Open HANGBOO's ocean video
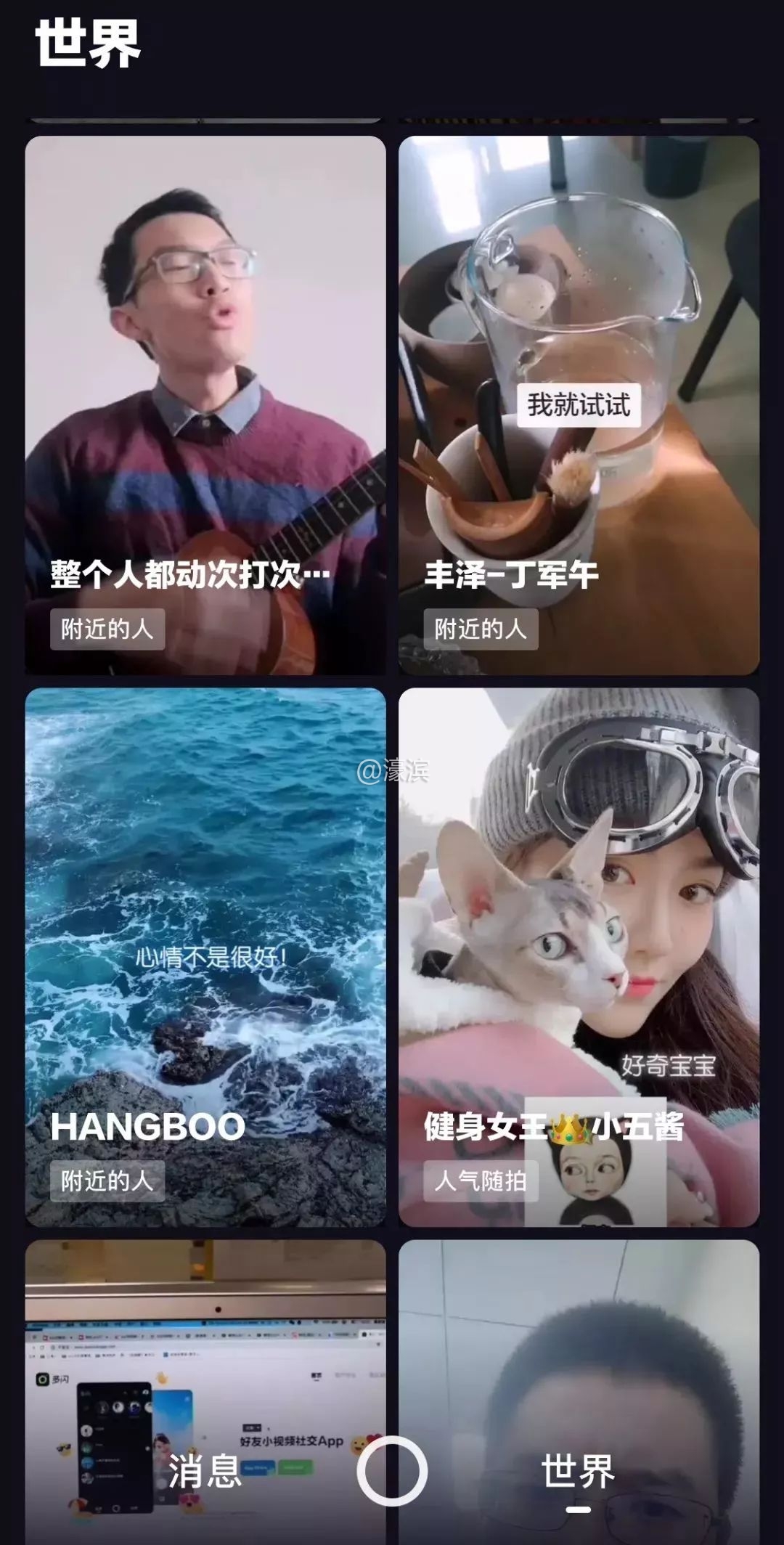The height and width of the screenshot is (1545, 784). point(205,957)
